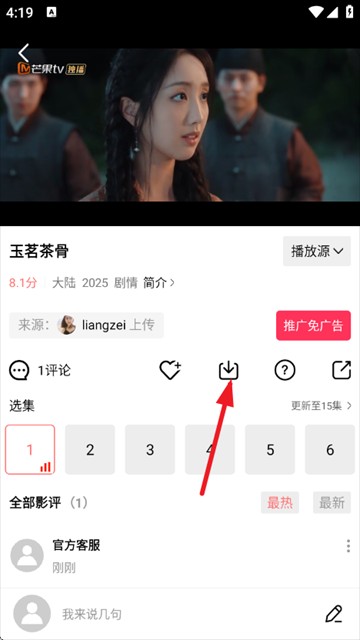Open the overflow menu on 官方客服's review
Image resolution: width=360 pixels, height=640 pixels.
pyautogui.click(x=348, y=546)
